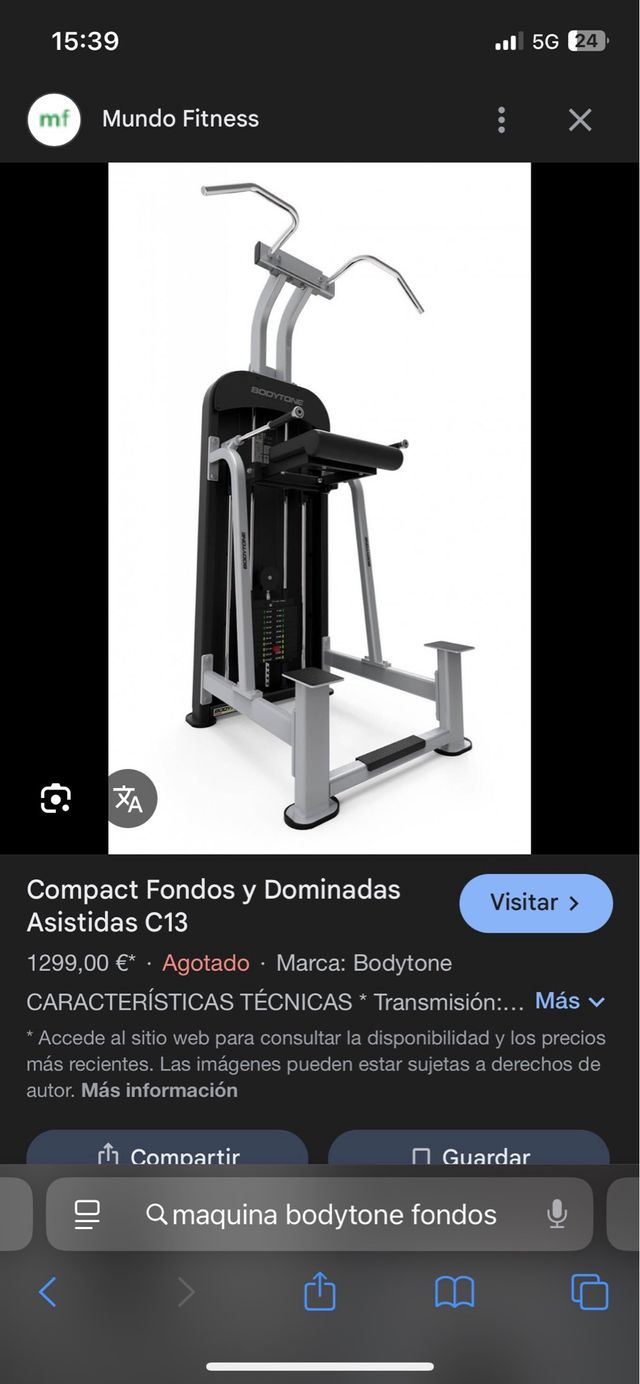Go back to the previous page
Image resolution: width=640 pixels, height=1384 pixels.
48,1293
